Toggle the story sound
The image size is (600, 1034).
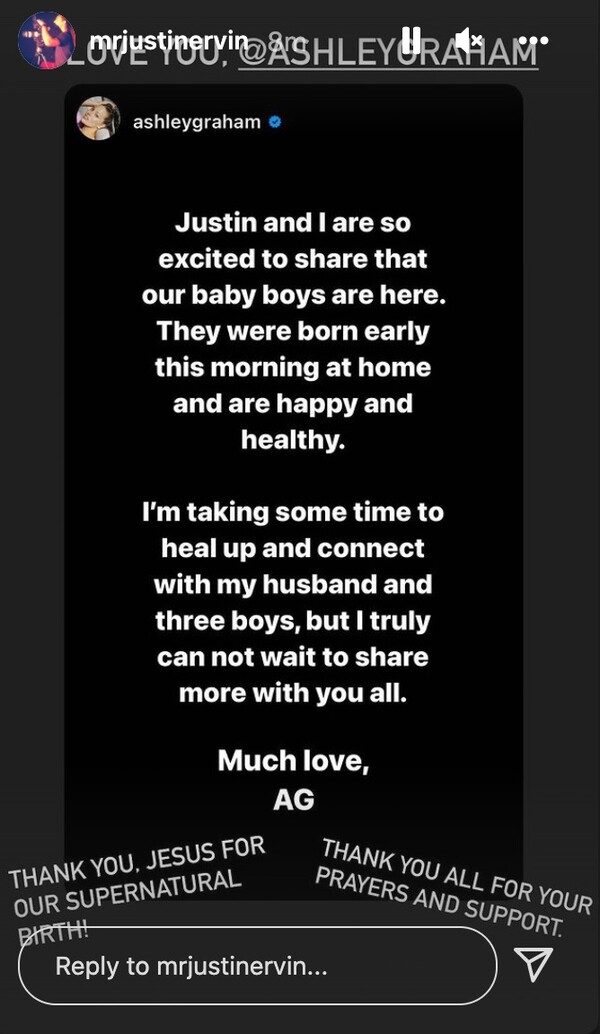468,39
